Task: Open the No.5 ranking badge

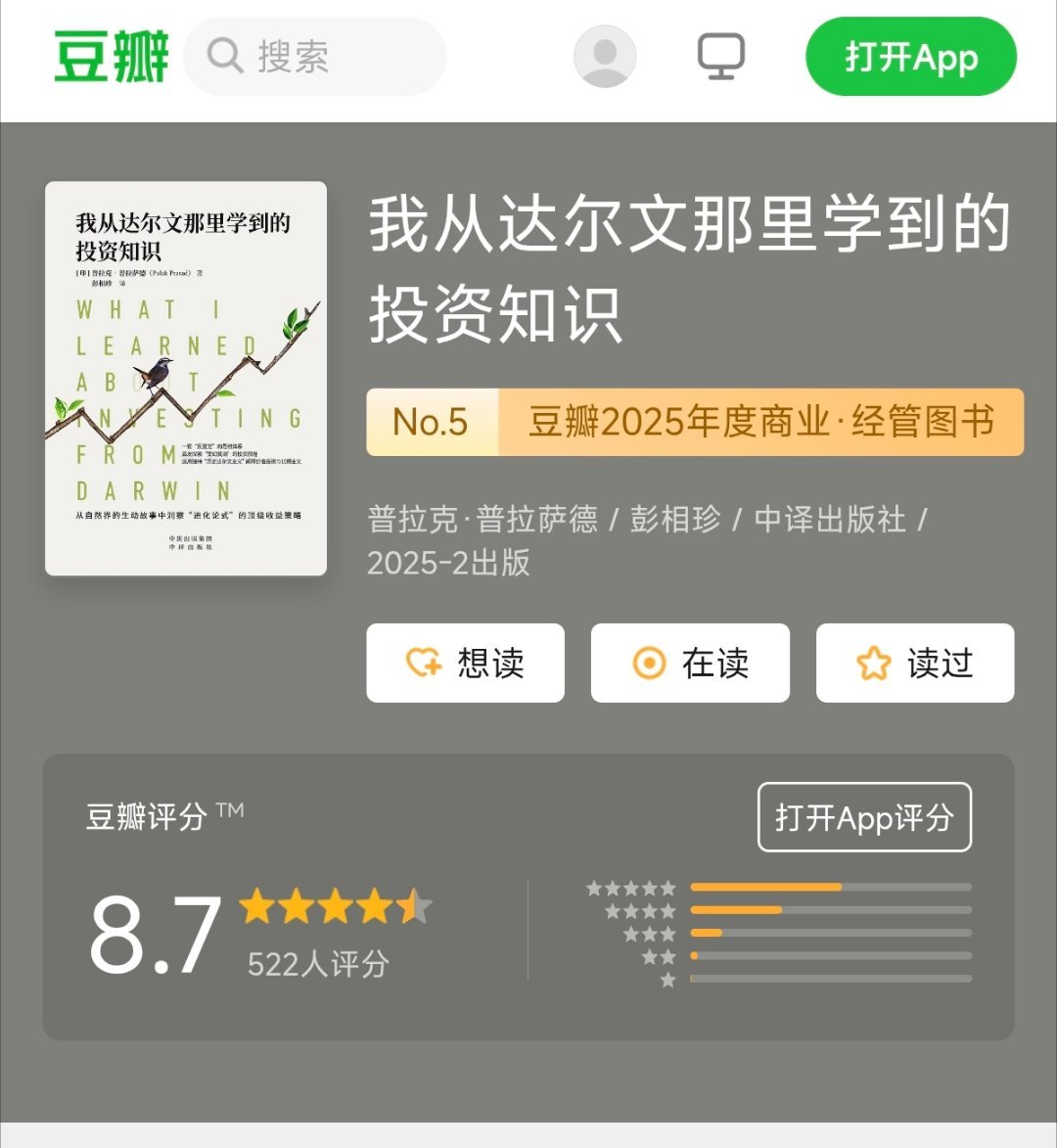Action: point(432,421)
